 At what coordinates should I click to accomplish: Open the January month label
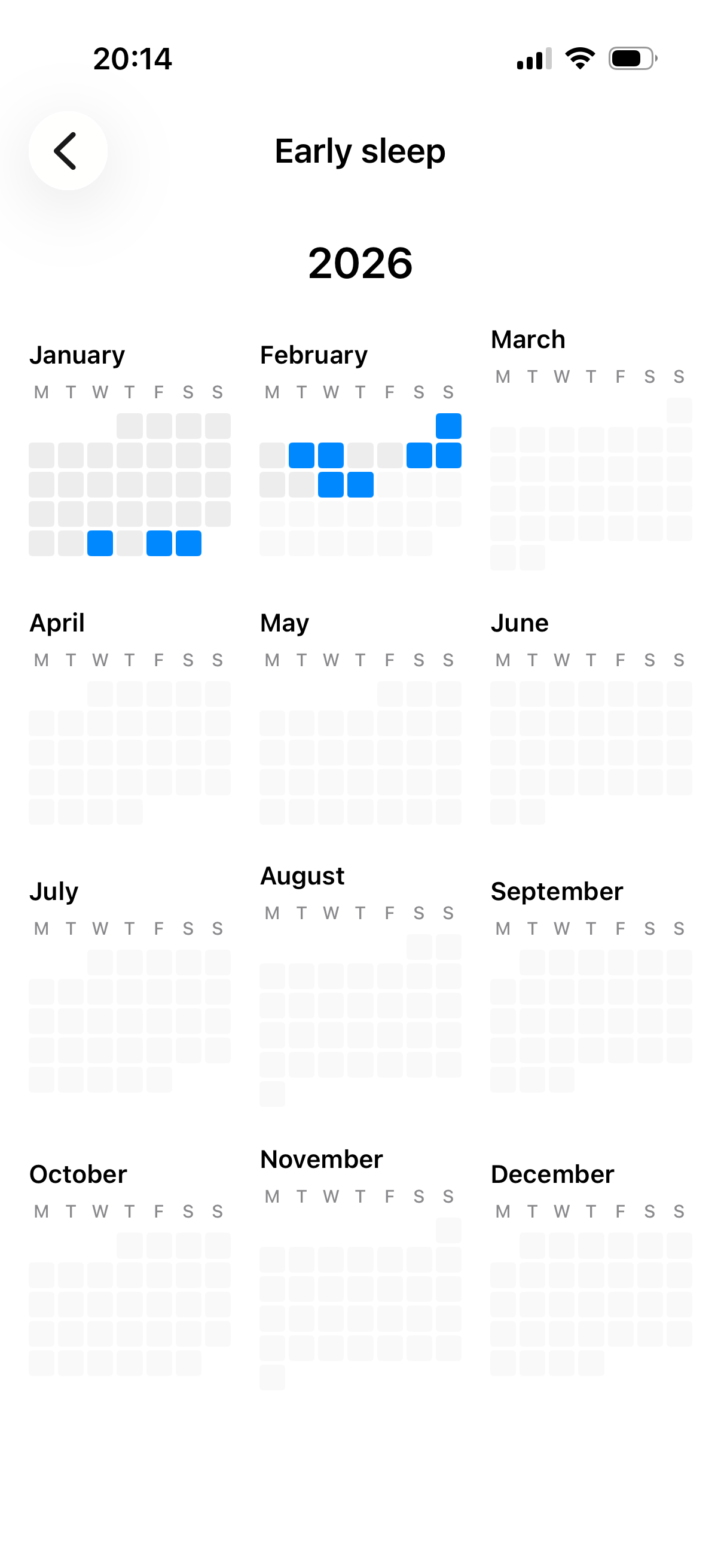(x=78, y=354)
